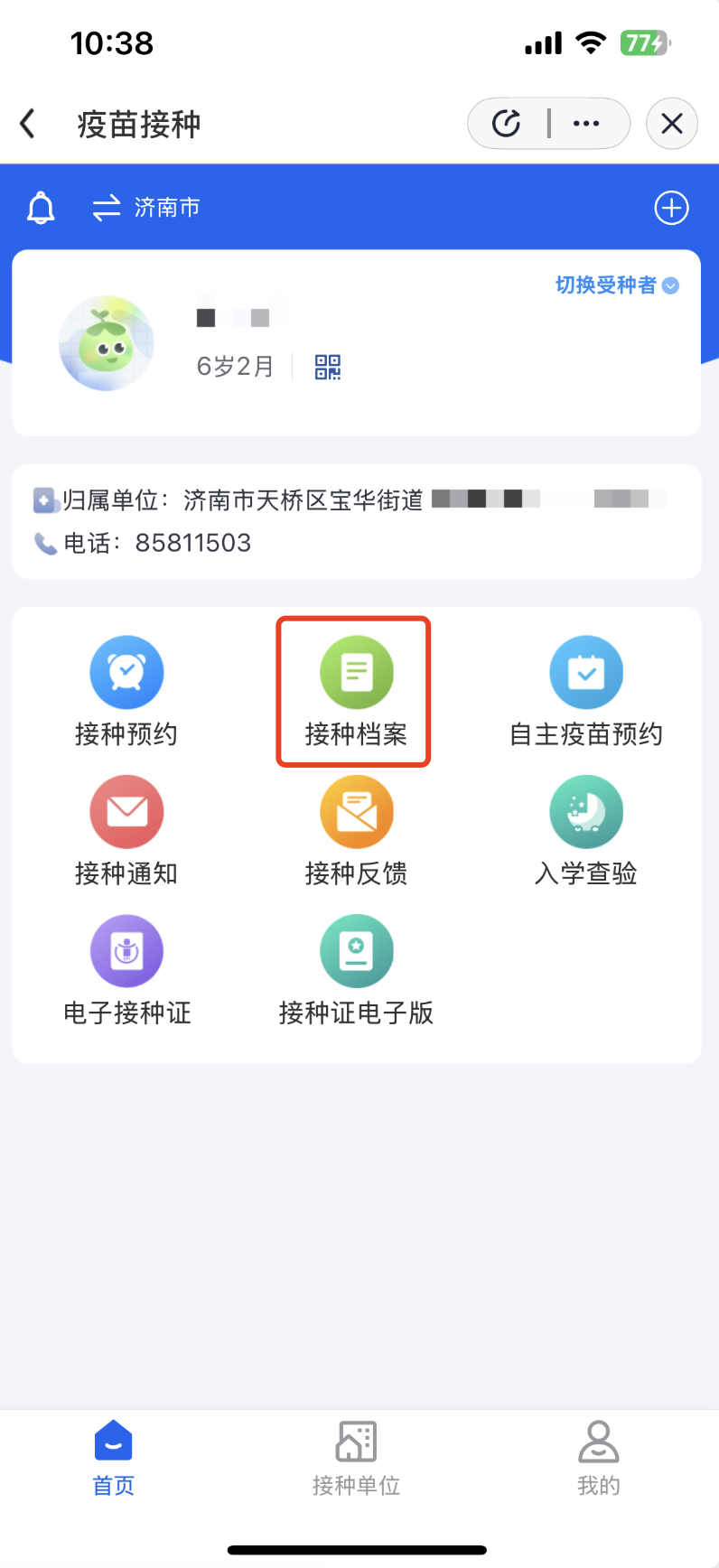
Task: Show the recipient's QR code
Action: (327, 367)
